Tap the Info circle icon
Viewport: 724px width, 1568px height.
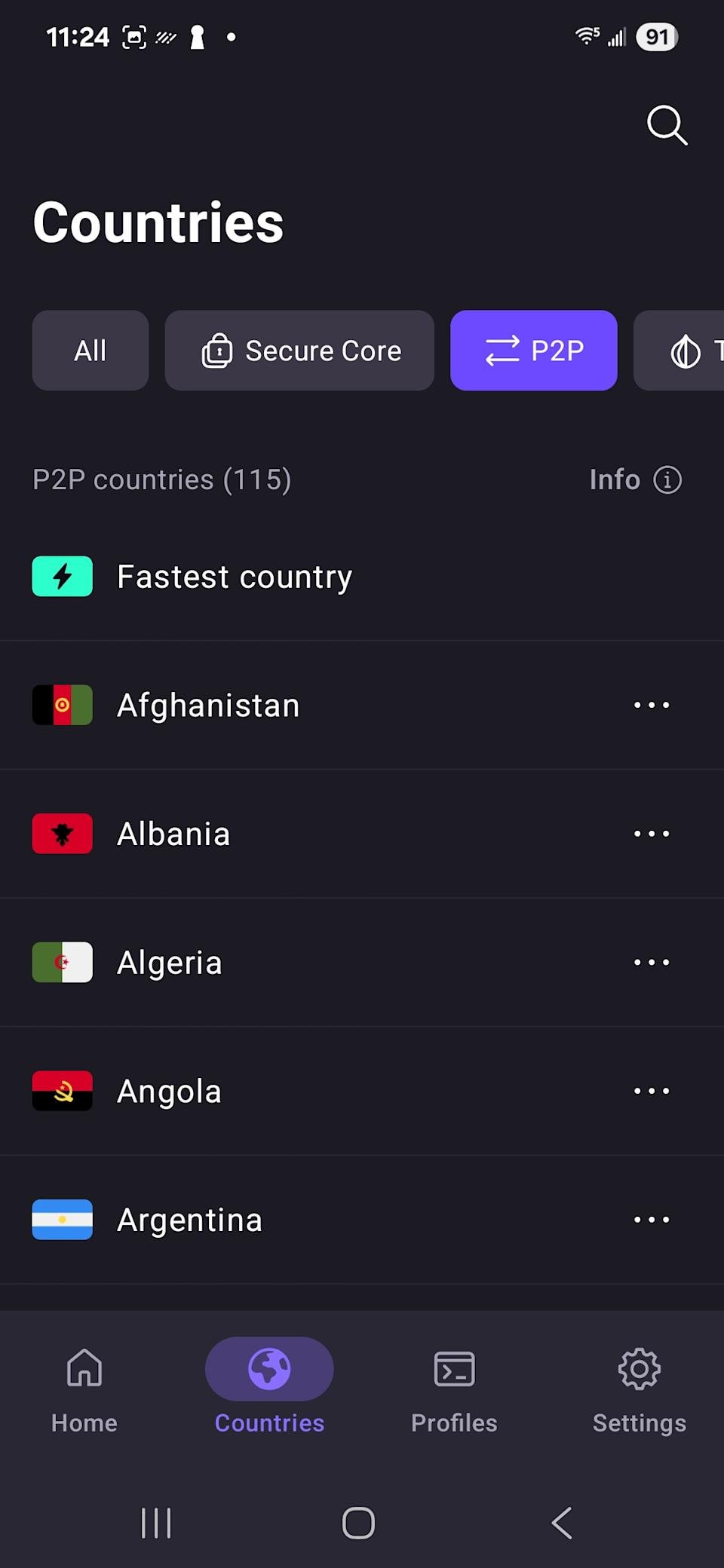[x=668, y=479]
